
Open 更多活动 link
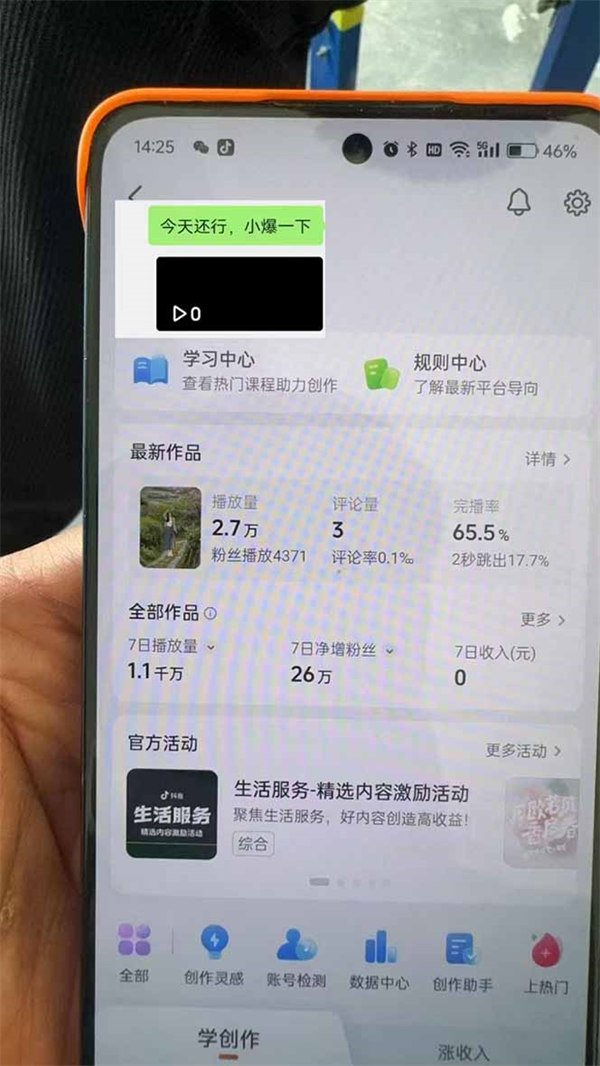coord(524,749)
